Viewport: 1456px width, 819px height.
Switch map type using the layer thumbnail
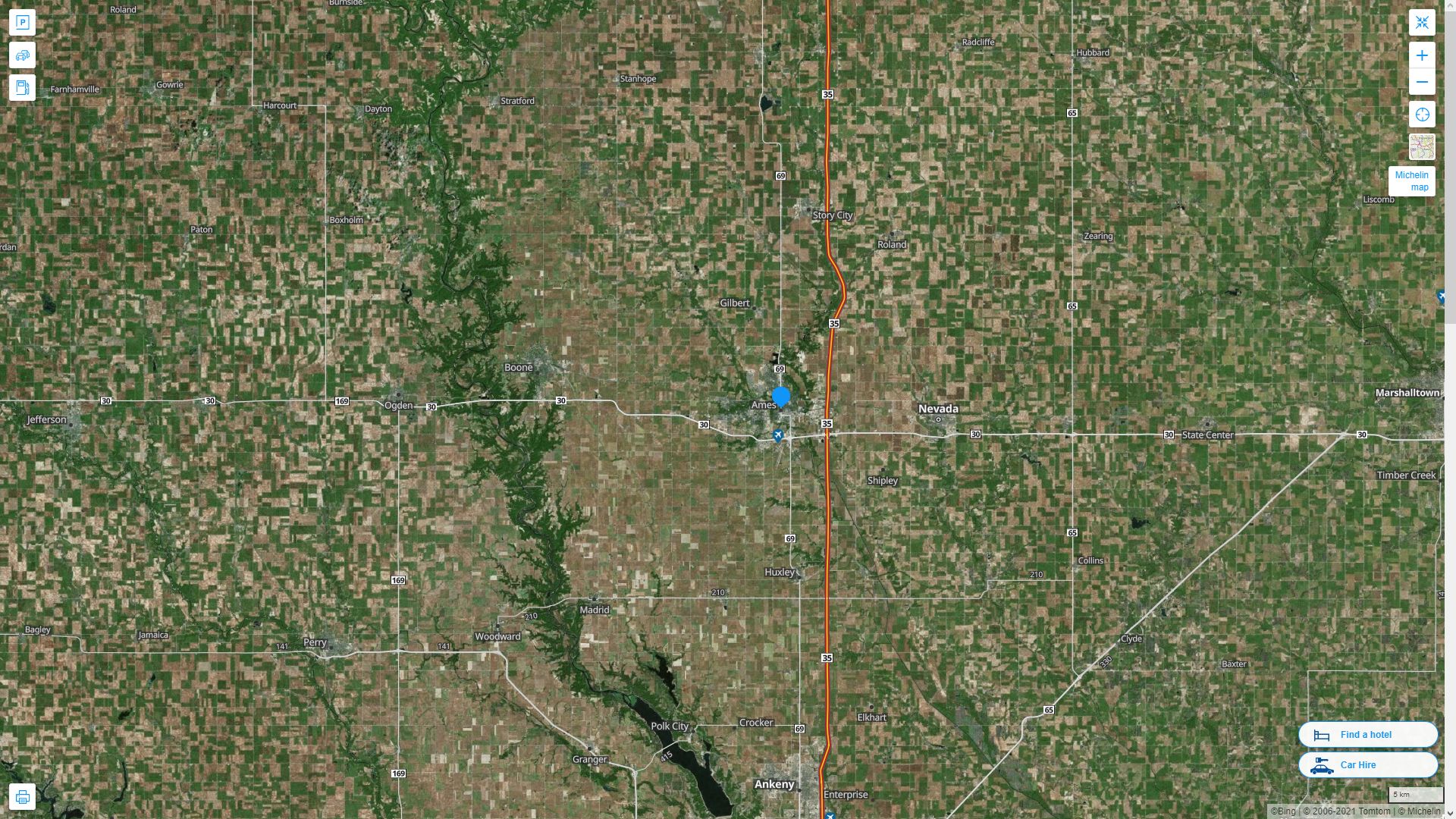pyautogui.click(x=1422, y=146)
